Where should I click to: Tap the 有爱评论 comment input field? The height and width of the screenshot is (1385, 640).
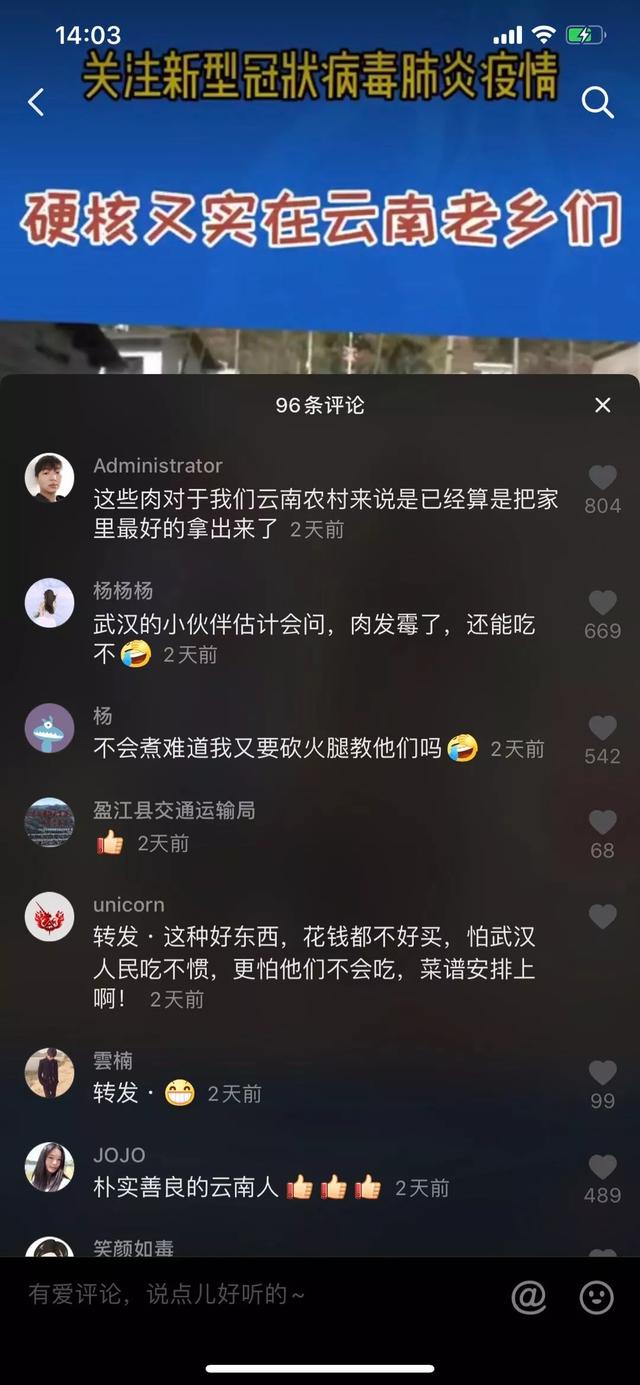tap(250, 1295)
